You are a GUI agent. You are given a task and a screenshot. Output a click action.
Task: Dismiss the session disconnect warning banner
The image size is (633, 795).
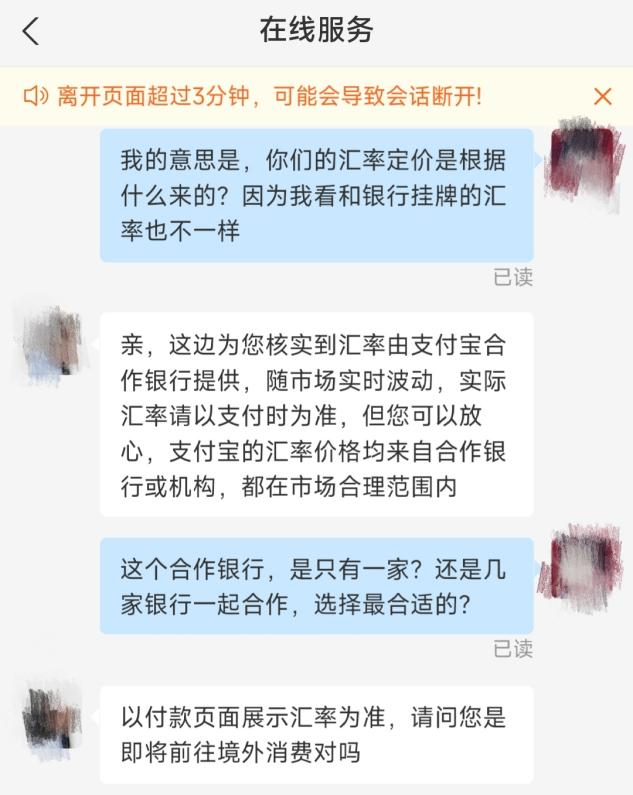(602, 96)
